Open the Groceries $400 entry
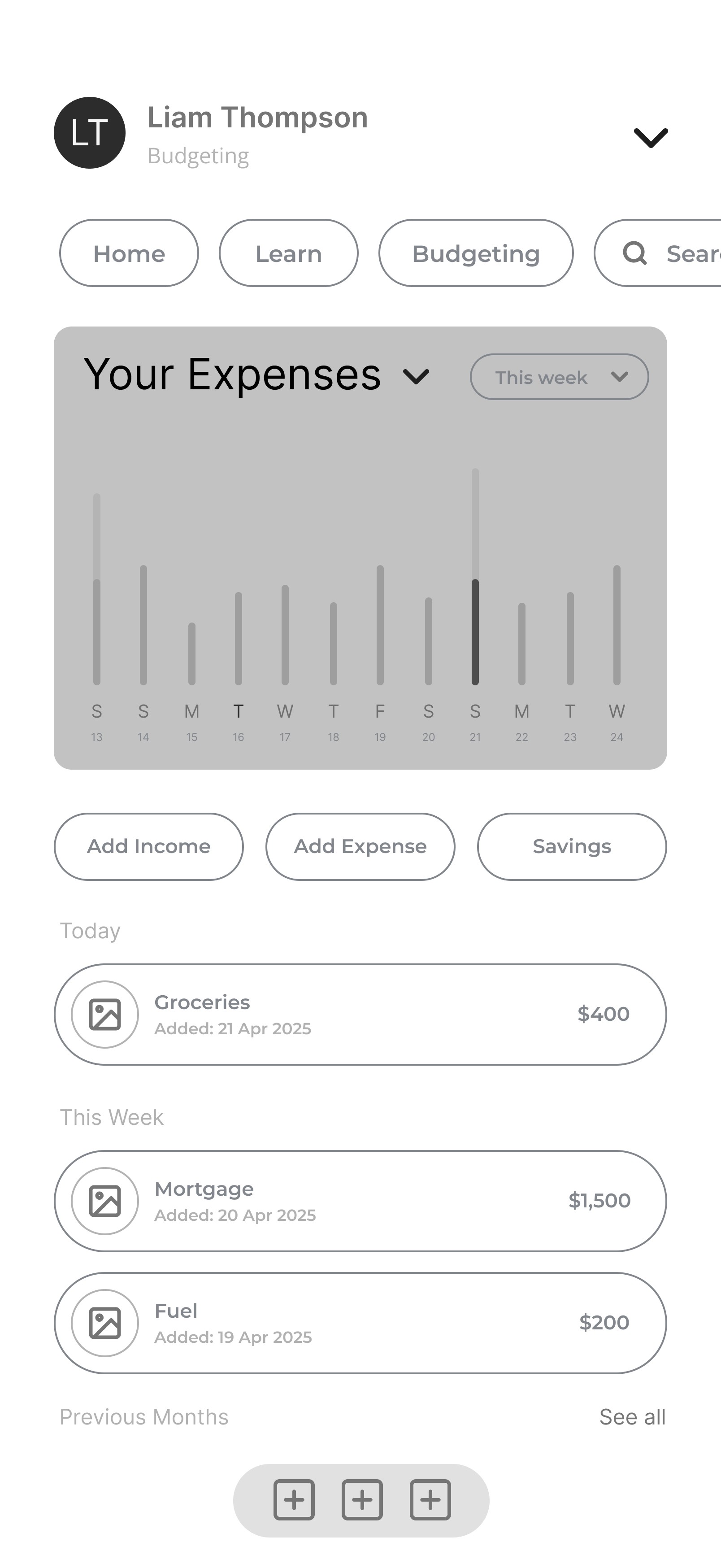Viewport: 721px width, 1568px height. click(360, 1015)
